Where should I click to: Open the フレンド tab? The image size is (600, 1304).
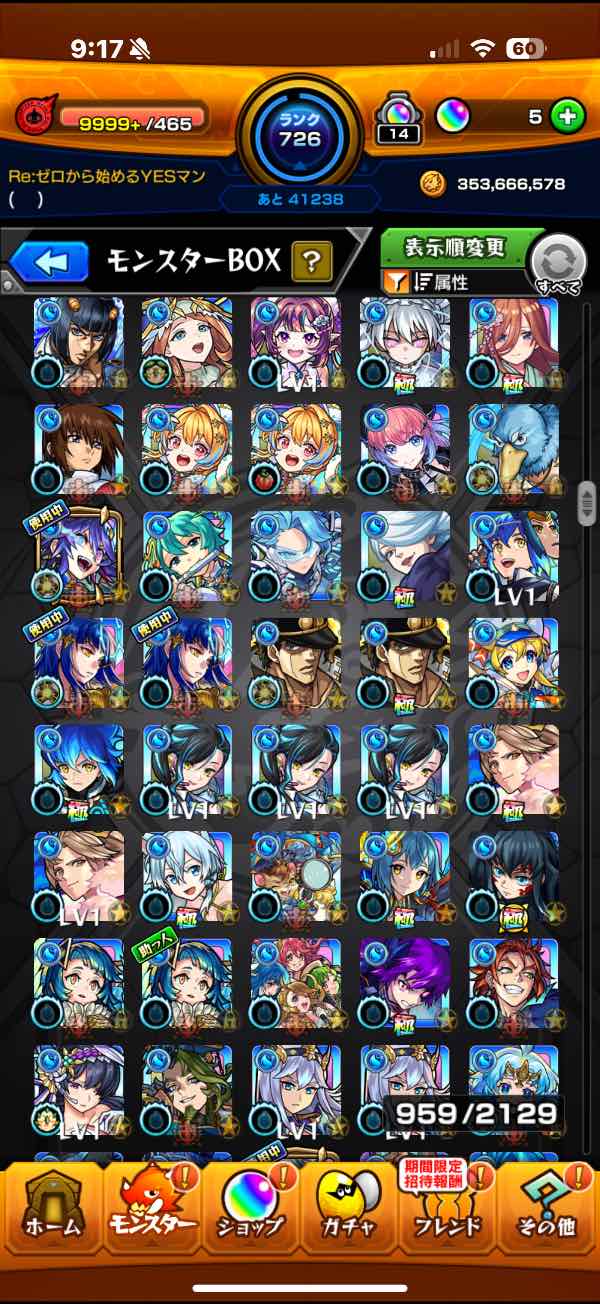447,1215
